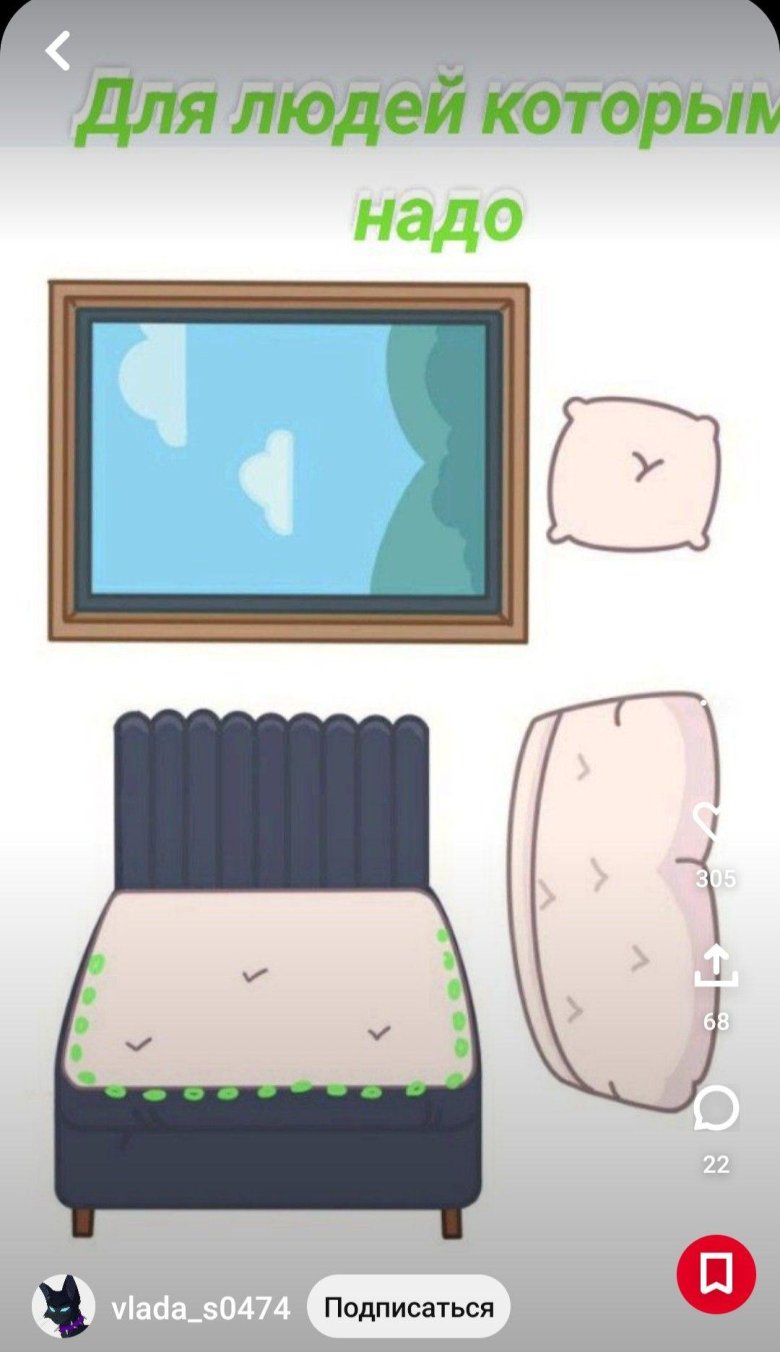Open the vlada_s0474 profile
Image resolution: width=780 pixels, height=1352 pixels.
[200, 1308]
